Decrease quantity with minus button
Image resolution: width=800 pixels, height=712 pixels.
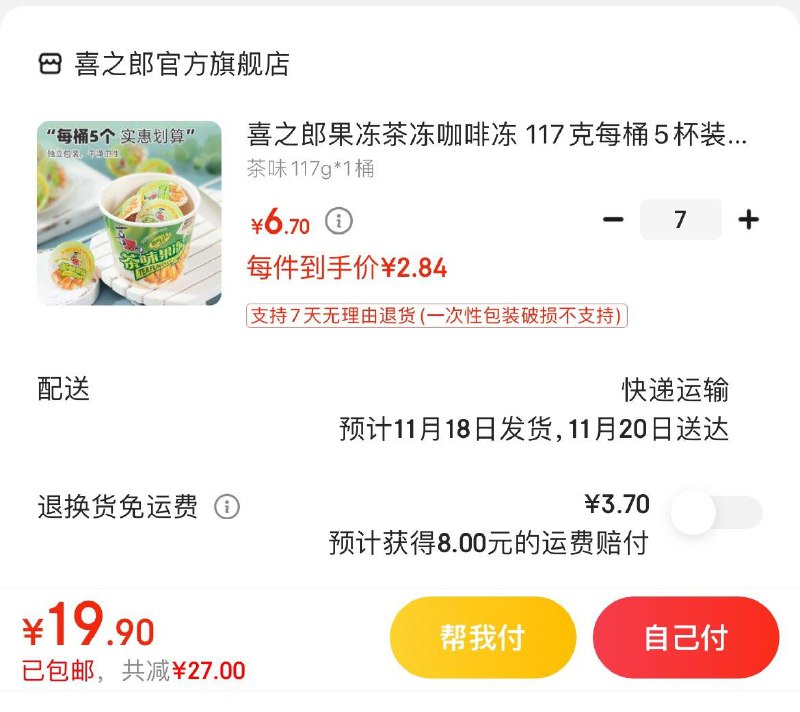(614, 220)
